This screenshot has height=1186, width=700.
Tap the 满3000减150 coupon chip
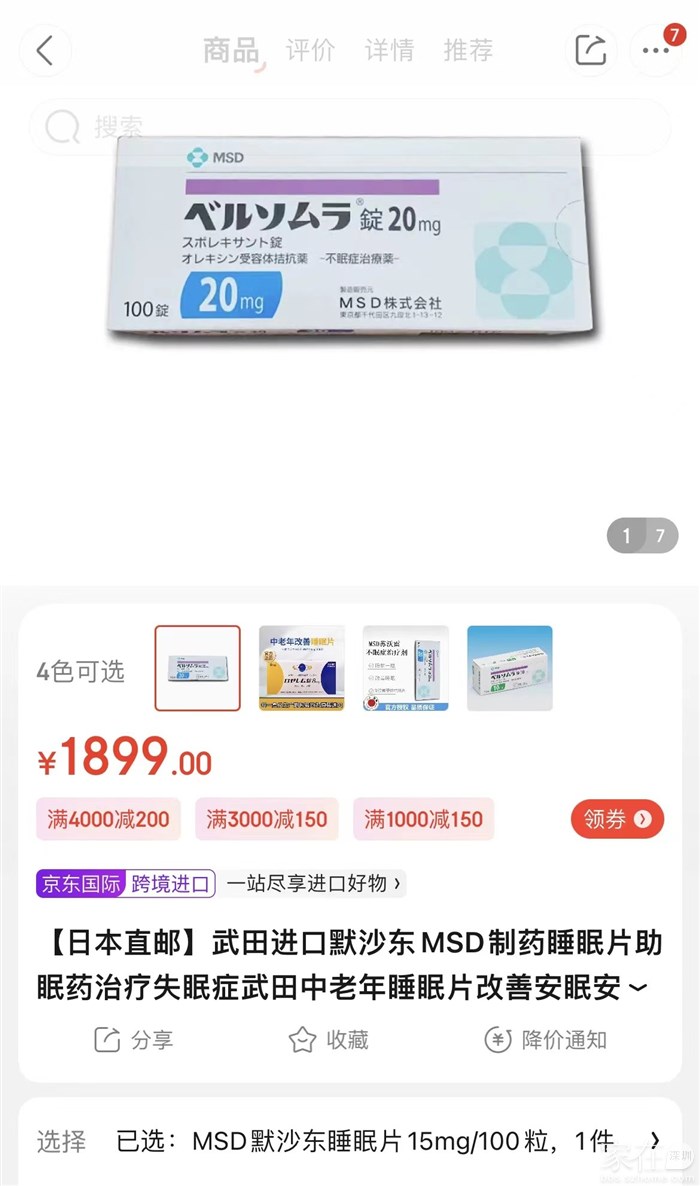point(266,819)
